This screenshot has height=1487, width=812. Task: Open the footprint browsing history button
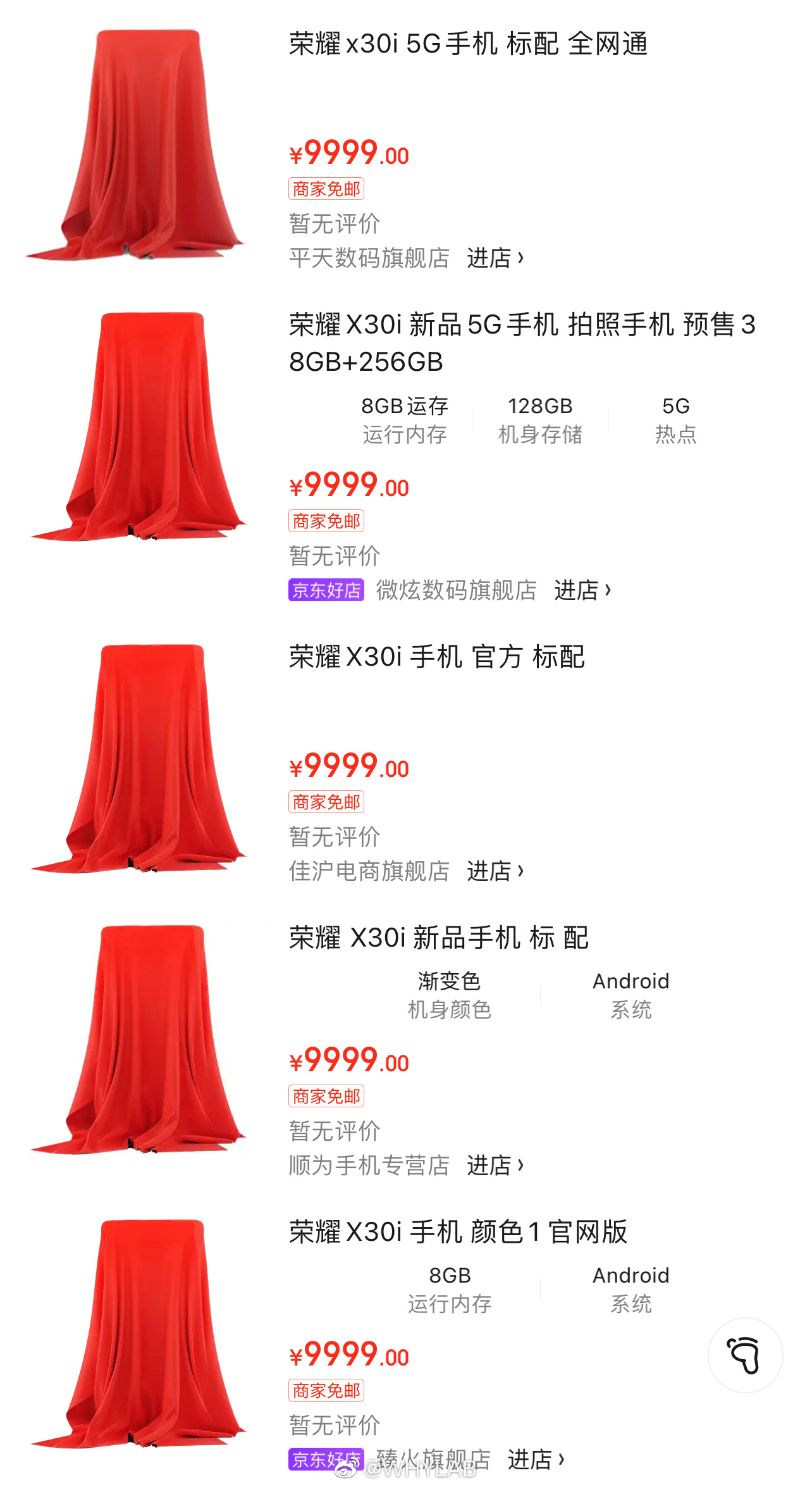pyautogui.click(x=745, y=1355)
